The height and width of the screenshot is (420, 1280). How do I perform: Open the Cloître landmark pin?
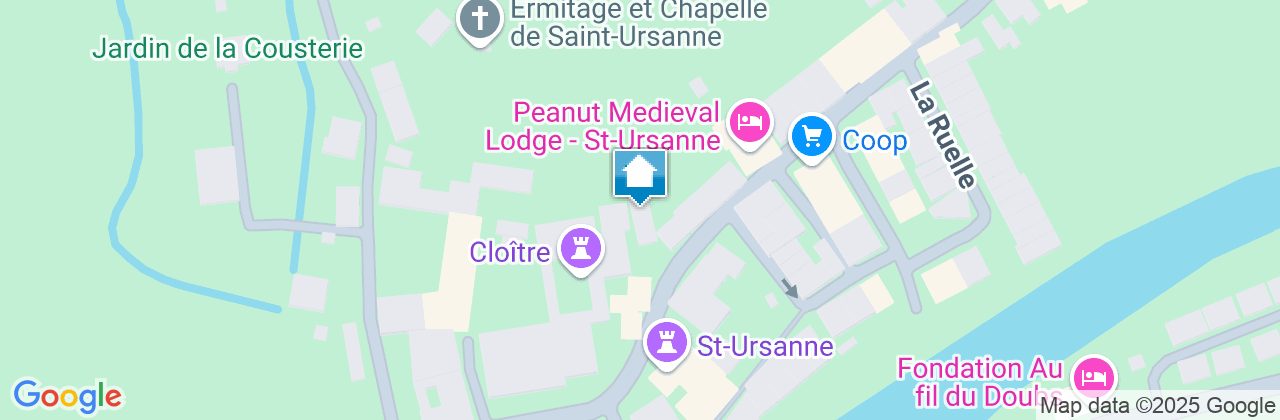pyautogui.click(x=581, y=247)
